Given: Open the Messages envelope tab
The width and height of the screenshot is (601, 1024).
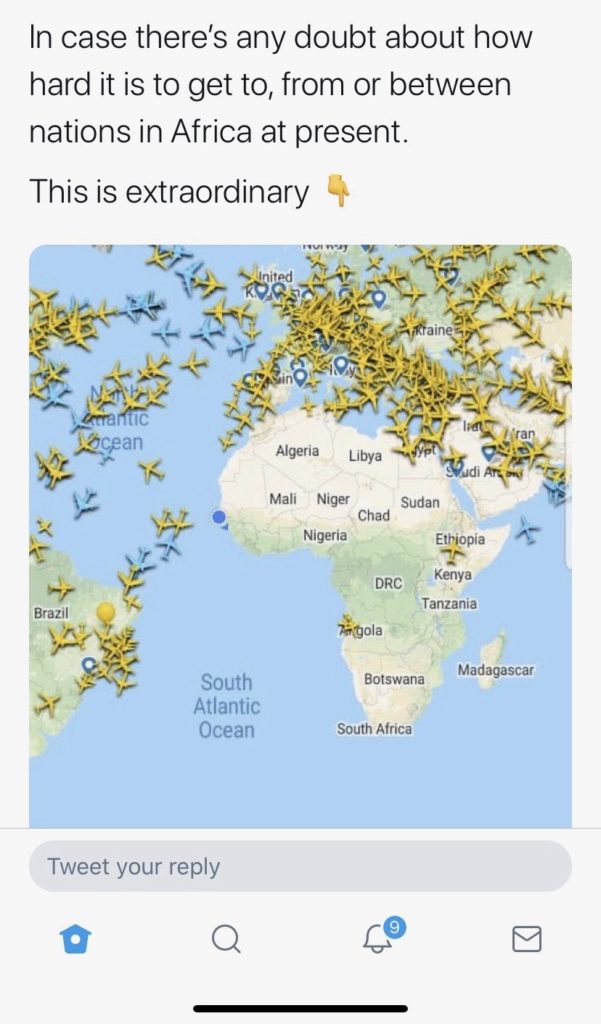Looking at the screenshot, I should click(x=526, y=939).
